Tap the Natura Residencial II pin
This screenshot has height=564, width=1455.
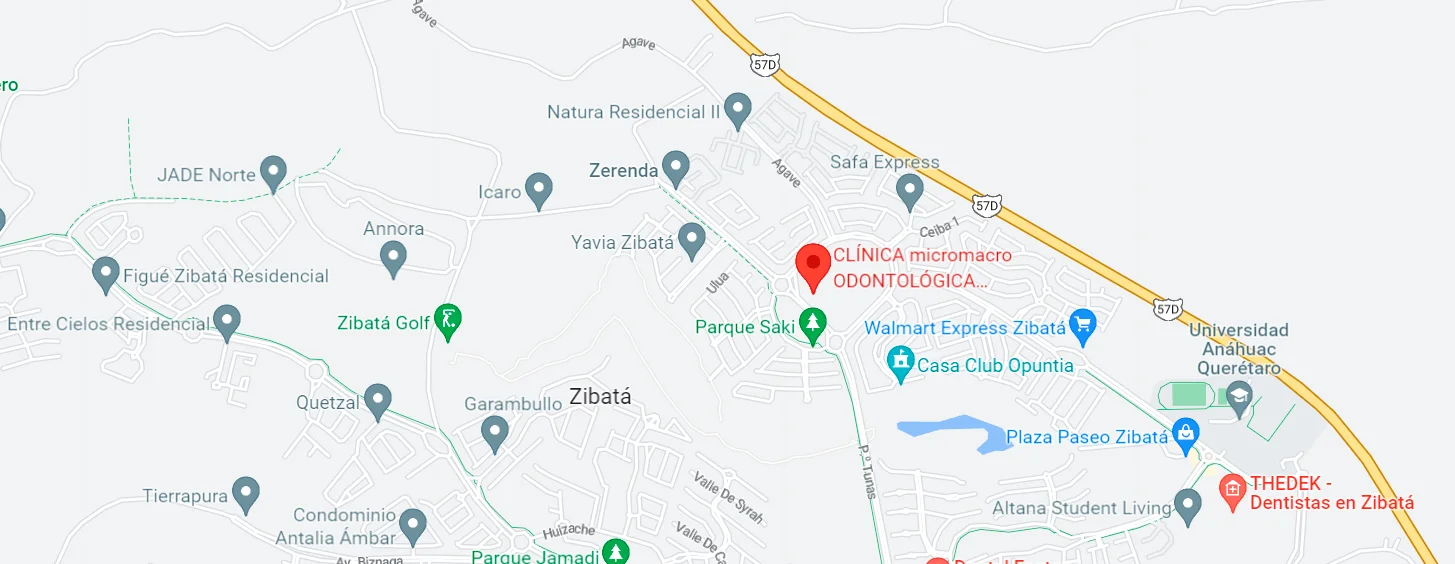point(738,108)
